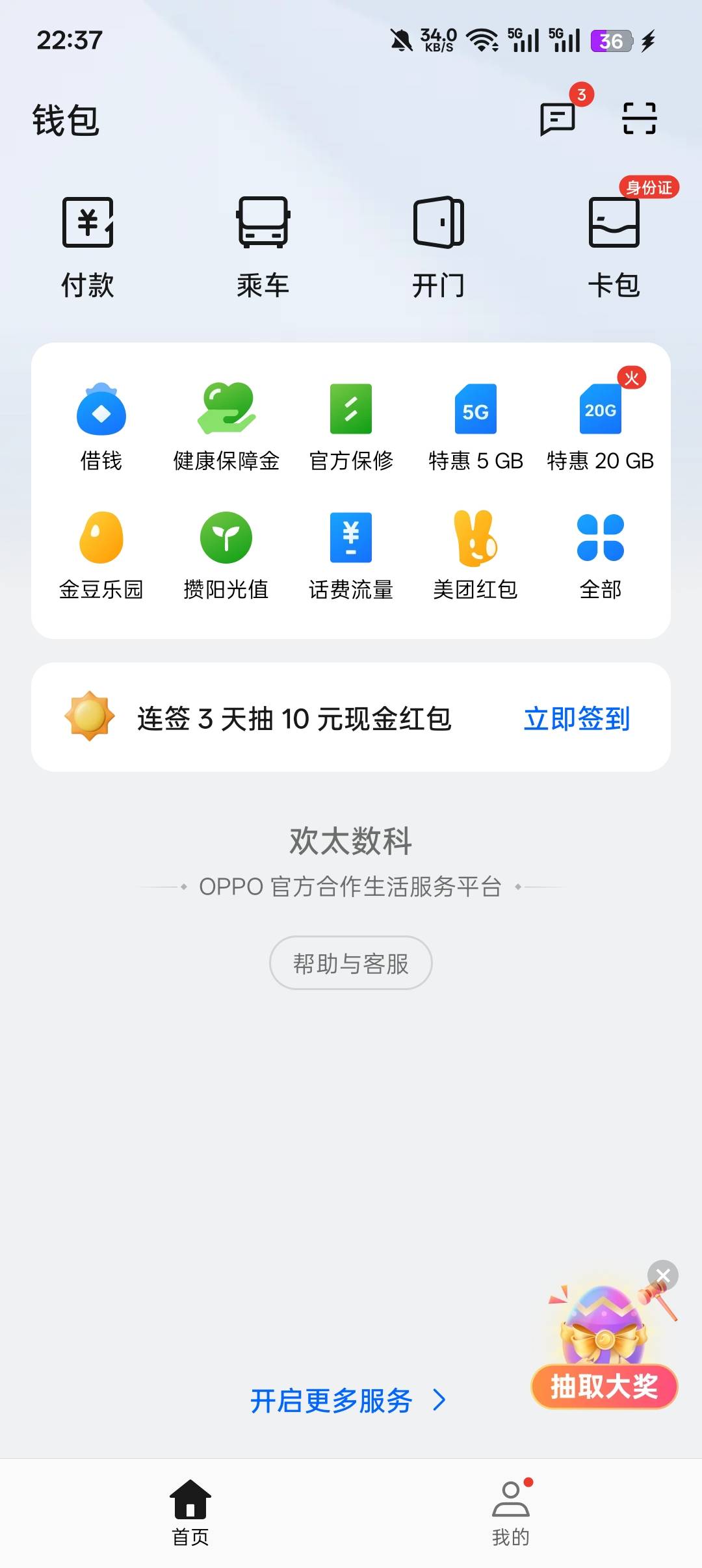Open the QR scan icon
Viewport: 702px width, 1568px height.
pyautogui.click(x=640, y=118)
